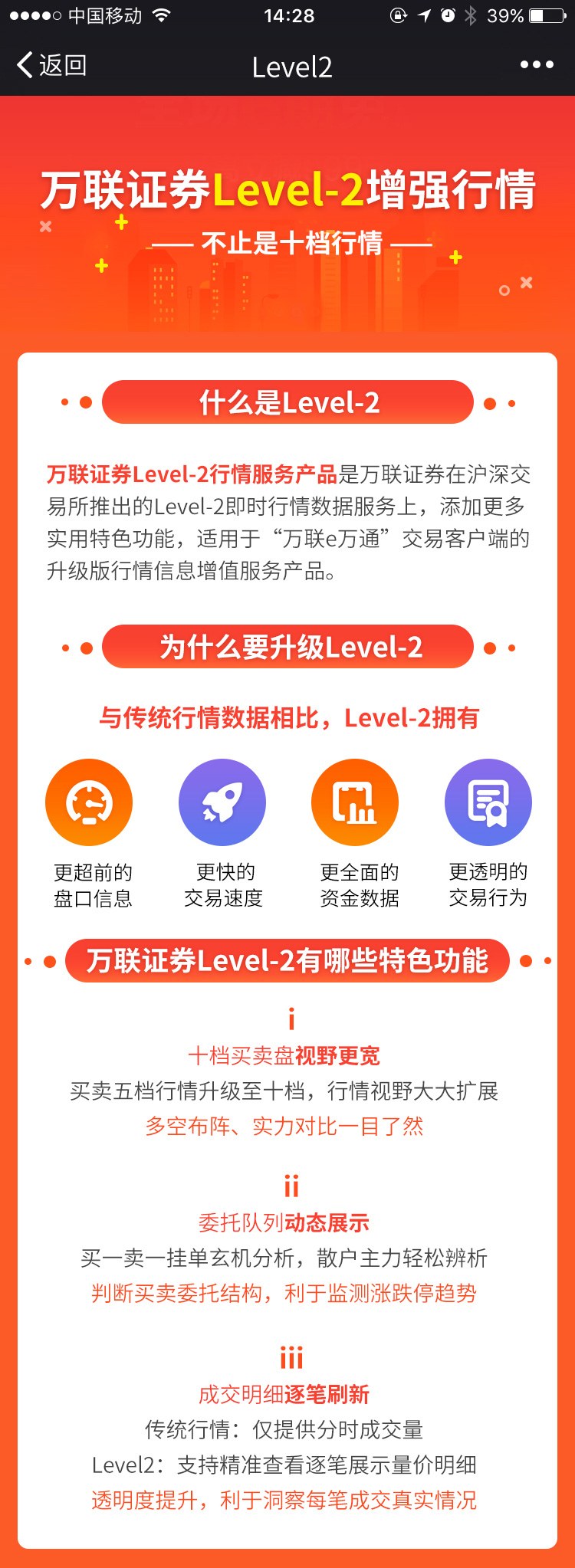Click the roman numeral iii section marker
The width and height of the screenshot is (575, 1568).
click(x=290, y=1356)
